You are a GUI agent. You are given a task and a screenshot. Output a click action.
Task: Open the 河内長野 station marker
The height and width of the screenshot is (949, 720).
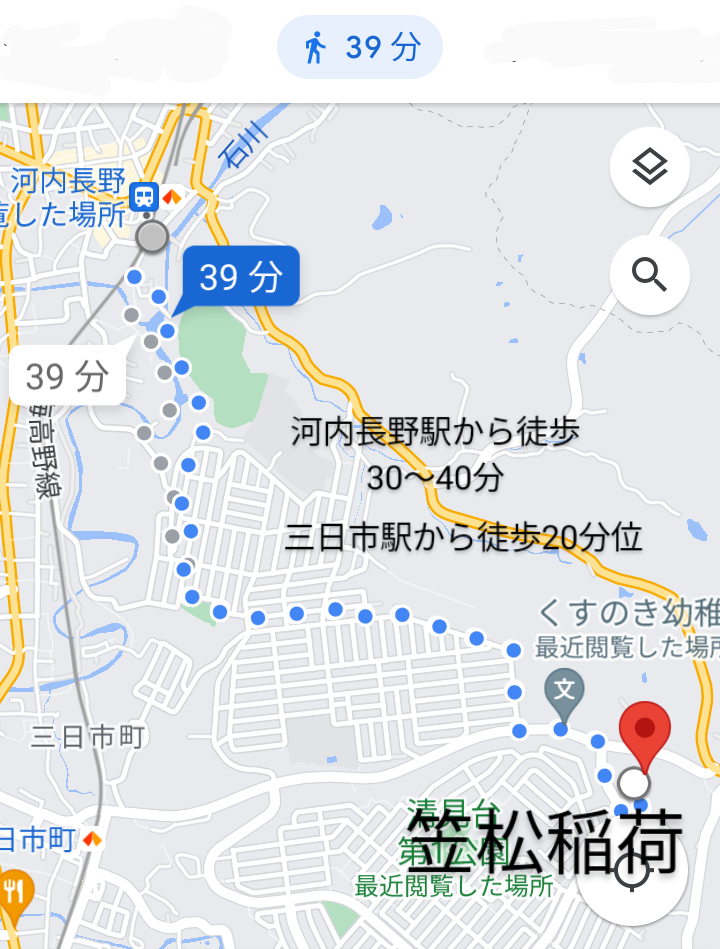click(147, 195)
